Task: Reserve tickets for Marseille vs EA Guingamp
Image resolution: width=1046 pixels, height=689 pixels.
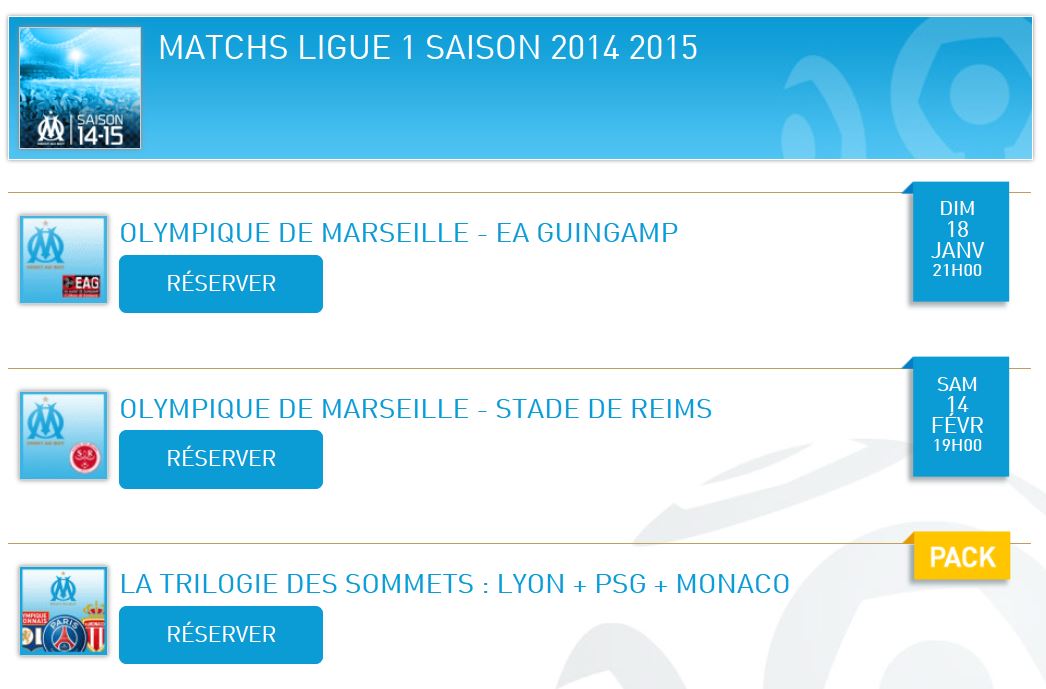Action: coord(220,284)
